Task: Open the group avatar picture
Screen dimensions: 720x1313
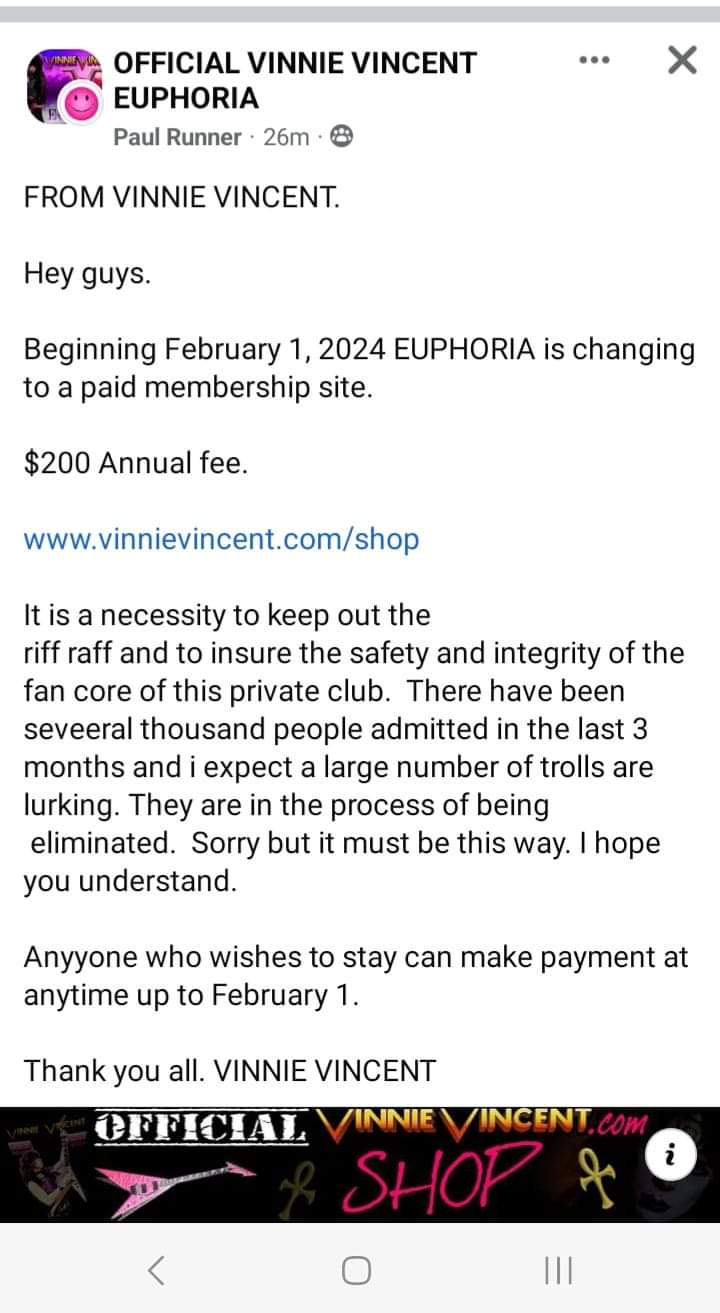Action: [x=62, y=86]
